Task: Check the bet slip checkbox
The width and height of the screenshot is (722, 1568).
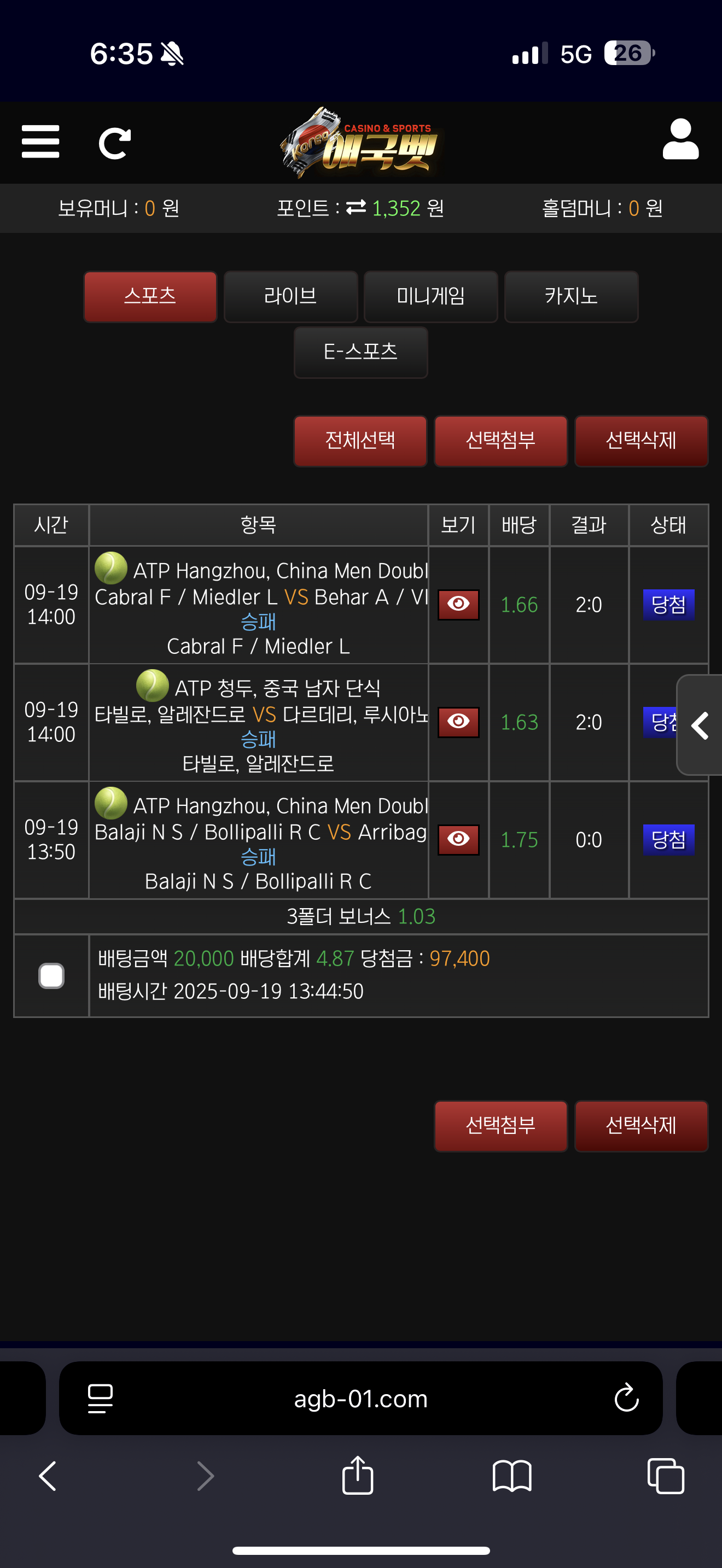Action: click(52, 976)
